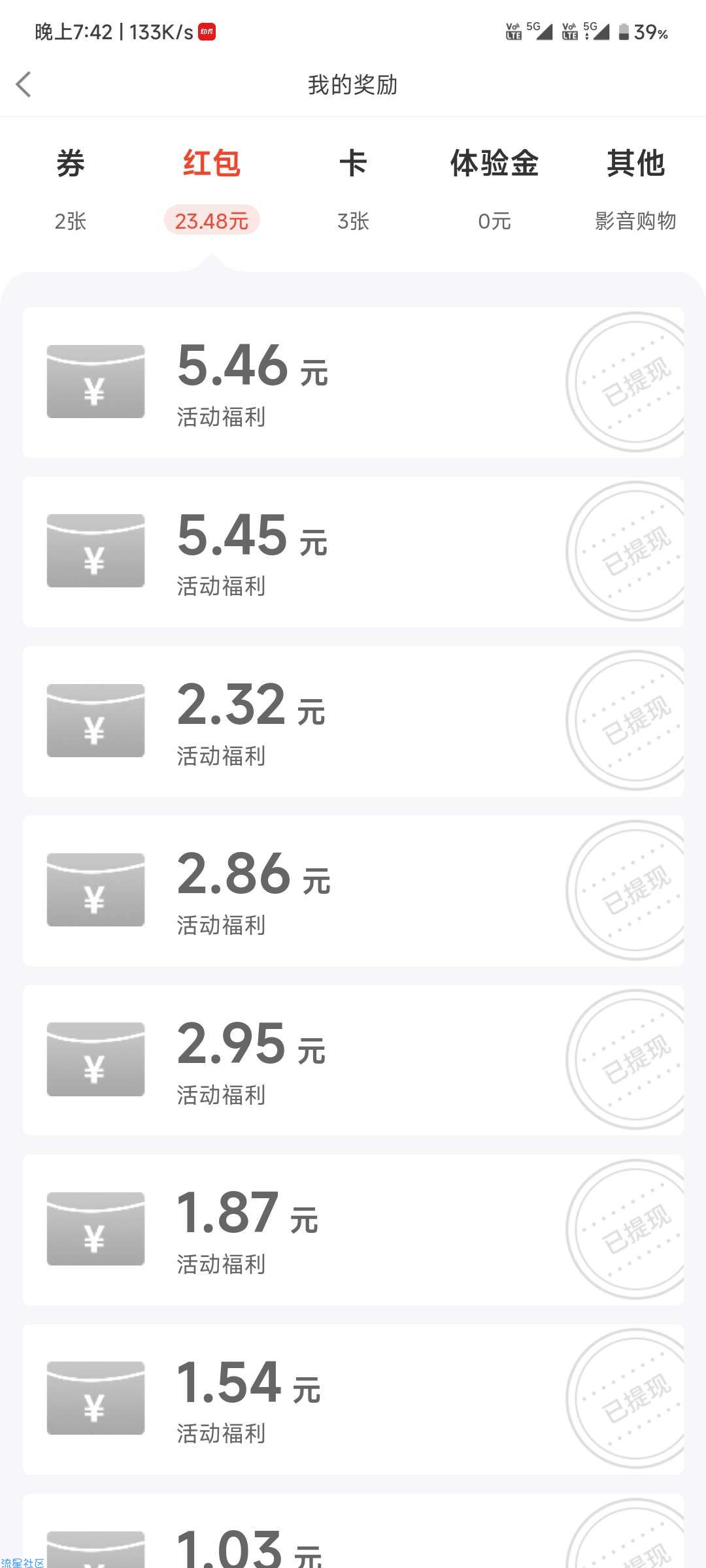
Task: Open the 2.95 元 red packet card
Action: (353, 1060)
